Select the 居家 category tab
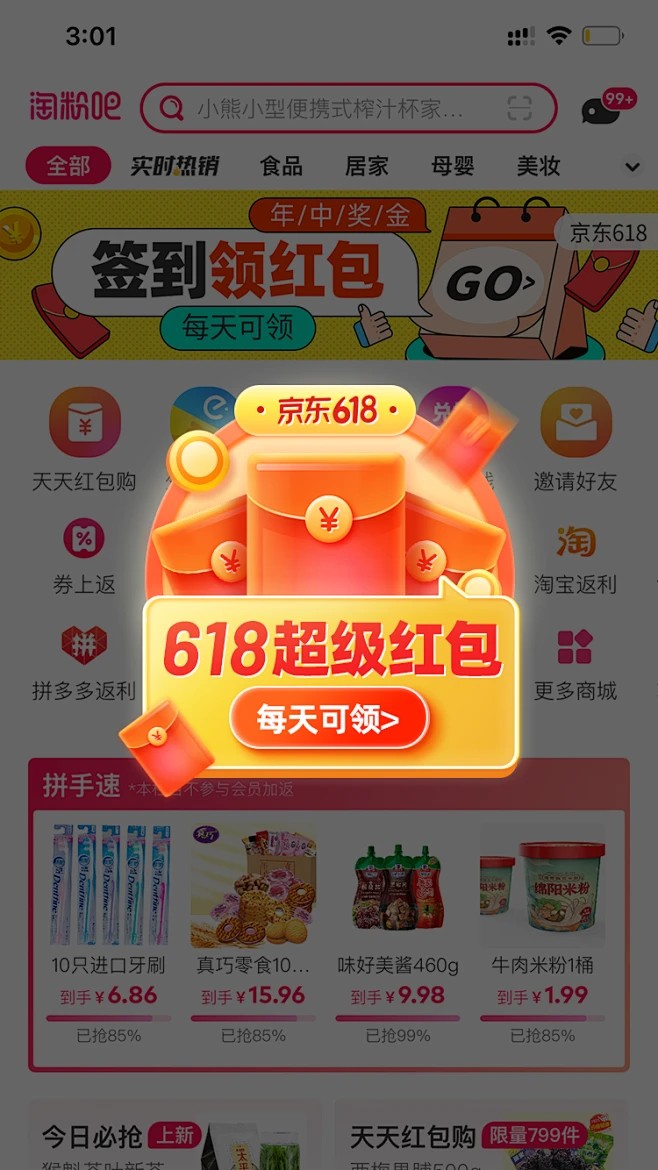 pyautogui.click(x=367, y=166)
